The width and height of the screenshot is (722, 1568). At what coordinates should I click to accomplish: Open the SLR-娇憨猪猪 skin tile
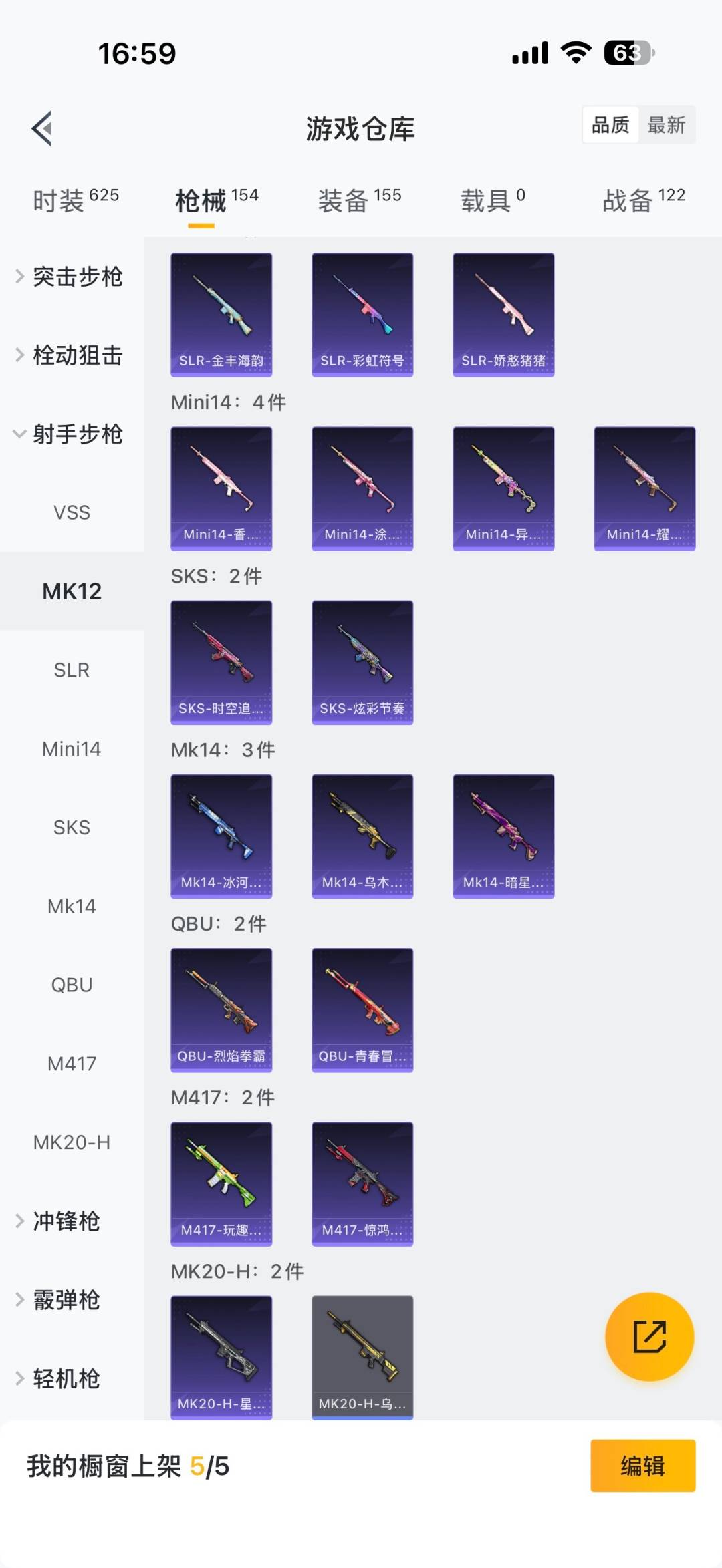point(503,314)
